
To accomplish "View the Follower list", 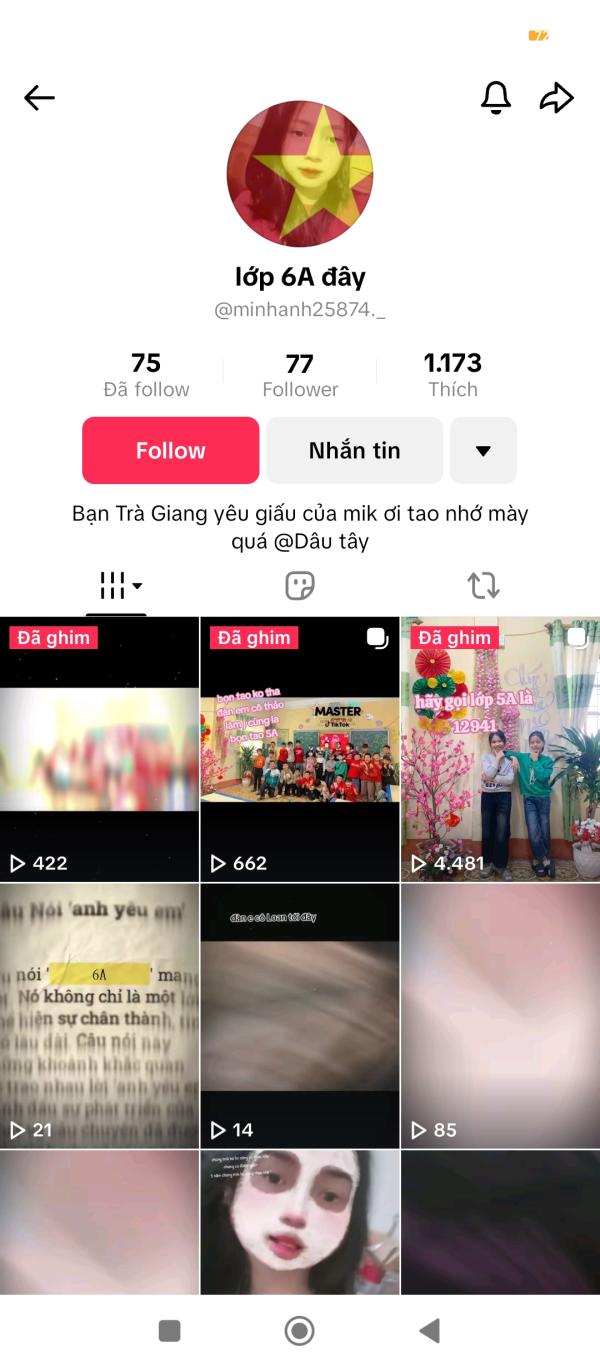I will [300, 375].
